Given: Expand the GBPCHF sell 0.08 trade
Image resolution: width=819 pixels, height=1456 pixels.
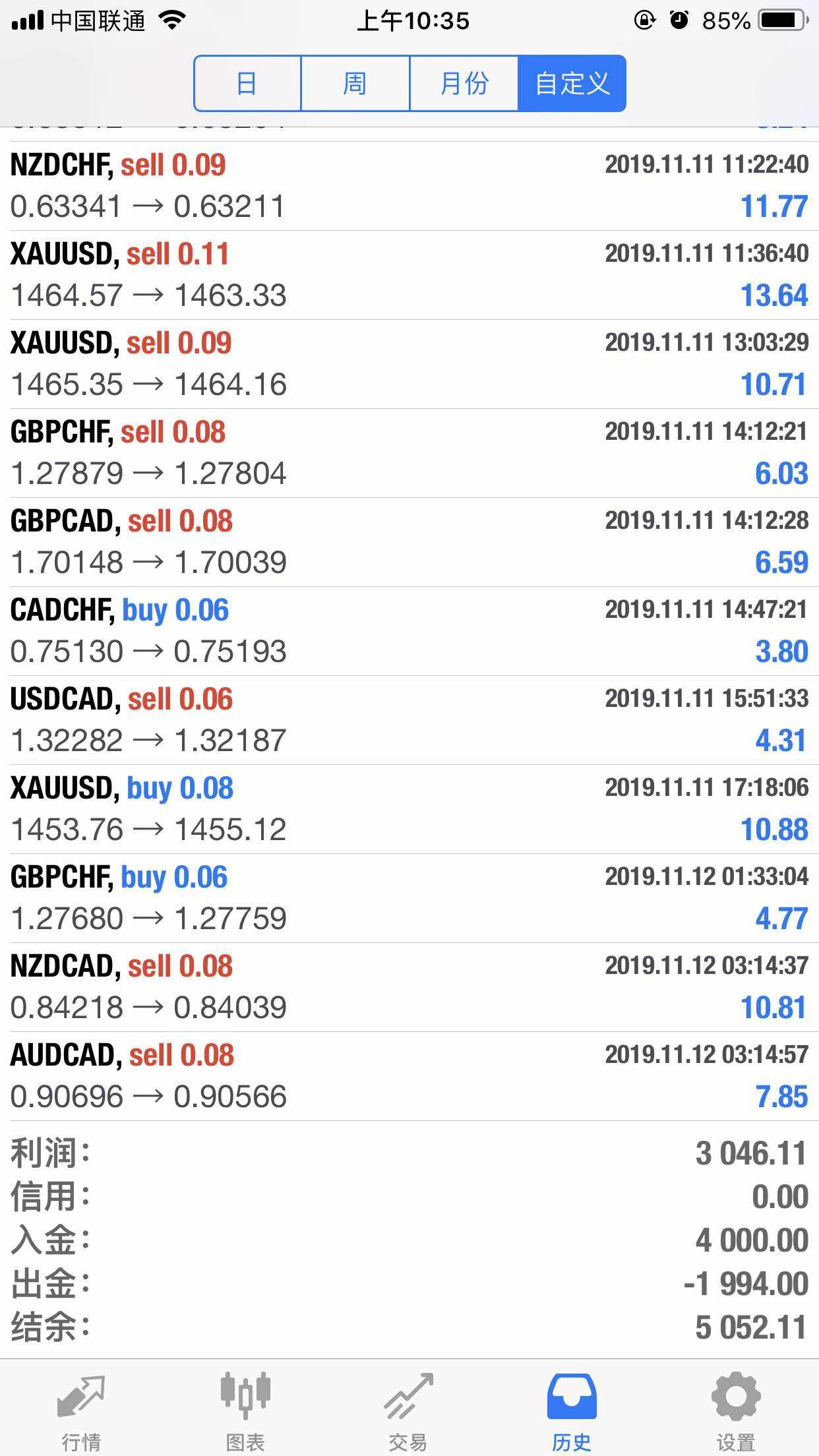Looking at the screenshot, I should 409,453.
